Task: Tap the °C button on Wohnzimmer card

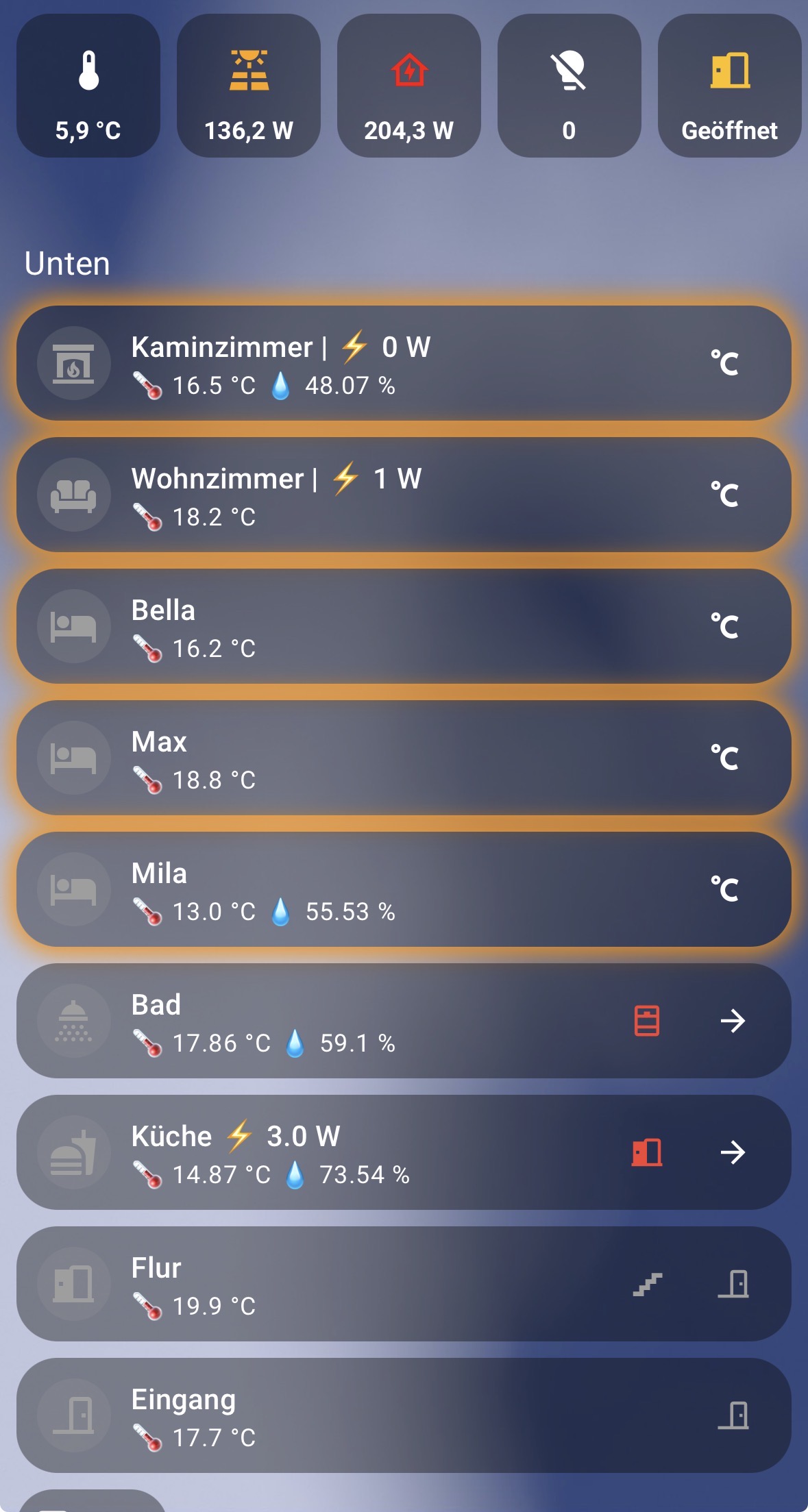Action: click(724, 495)
